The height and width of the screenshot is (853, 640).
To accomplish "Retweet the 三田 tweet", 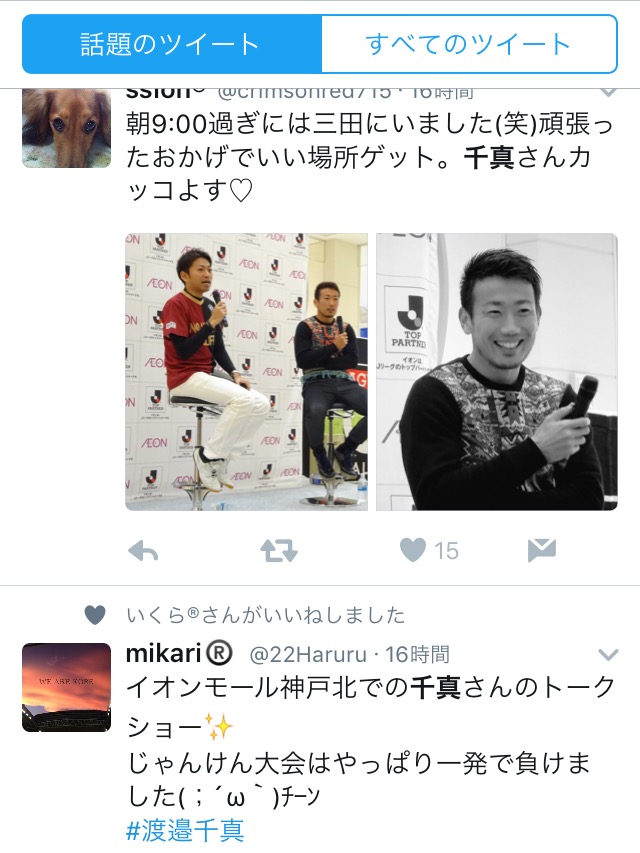I will pyautogui.click(x=278, y=550).
